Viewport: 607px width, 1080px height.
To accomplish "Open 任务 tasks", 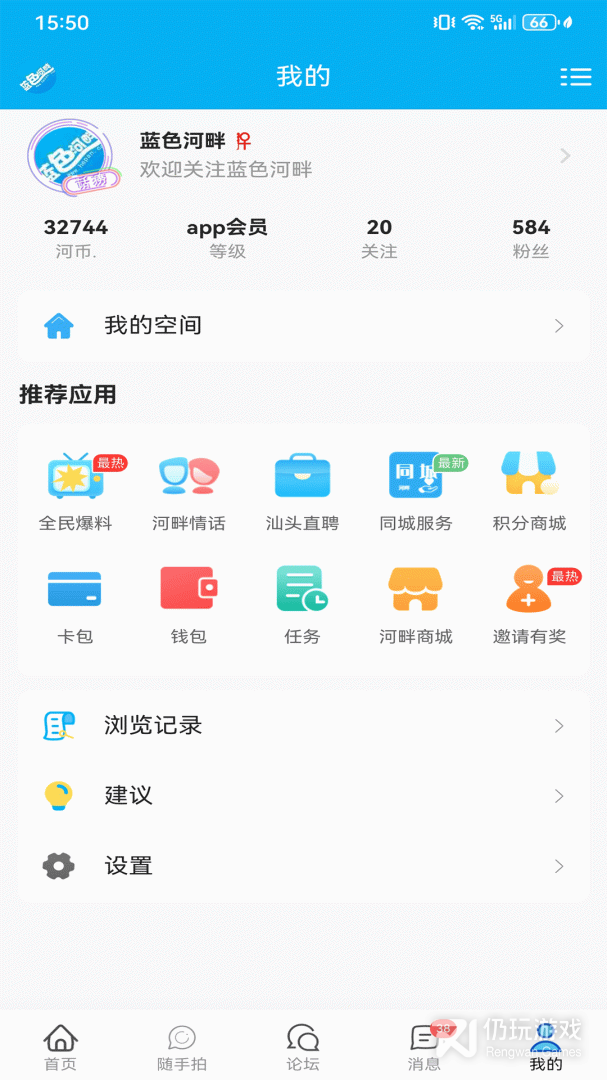I will point(302,605).
